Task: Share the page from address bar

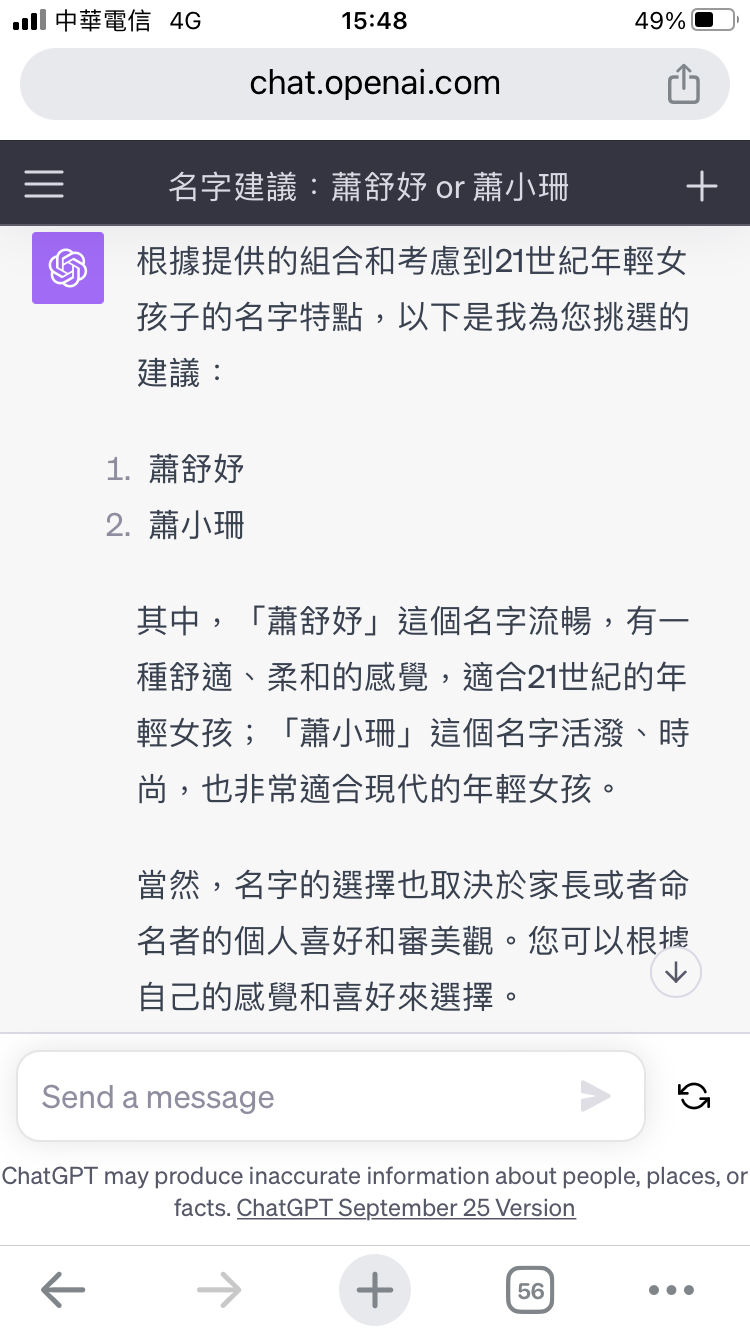Action: (684, 83)
